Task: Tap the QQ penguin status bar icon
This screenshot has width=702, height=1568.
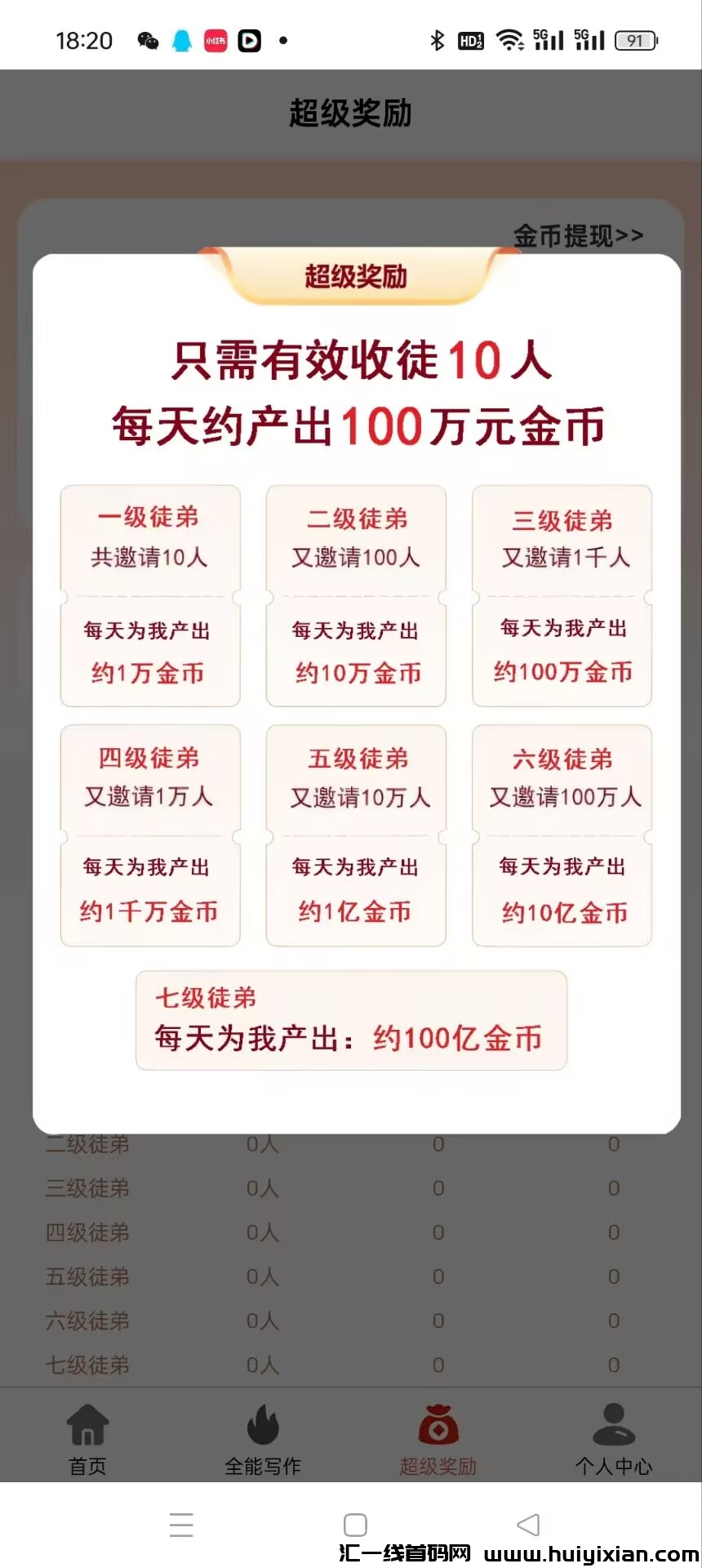Action: point(181,38)
